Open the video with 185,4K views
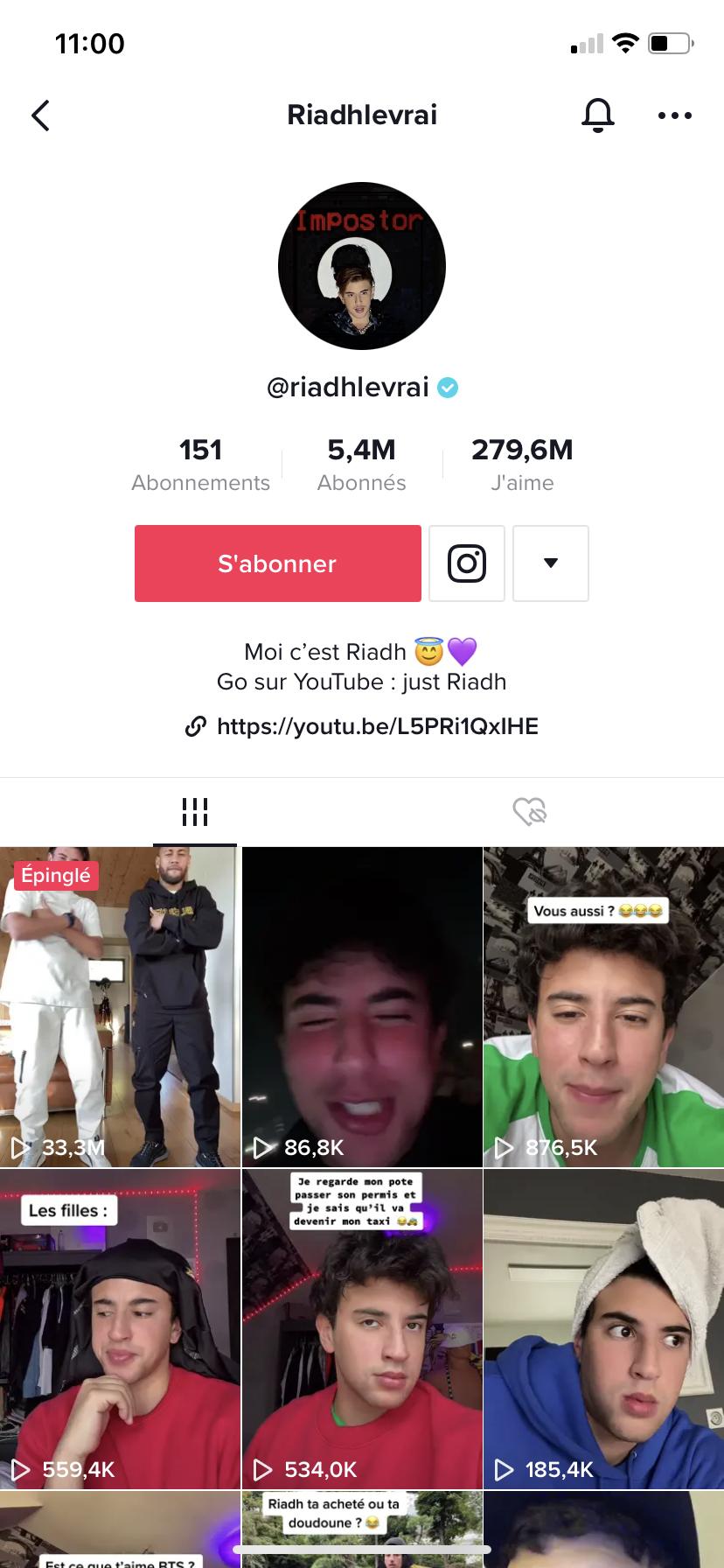The height and width of the screenshot is (1568, 724). 604,1329
